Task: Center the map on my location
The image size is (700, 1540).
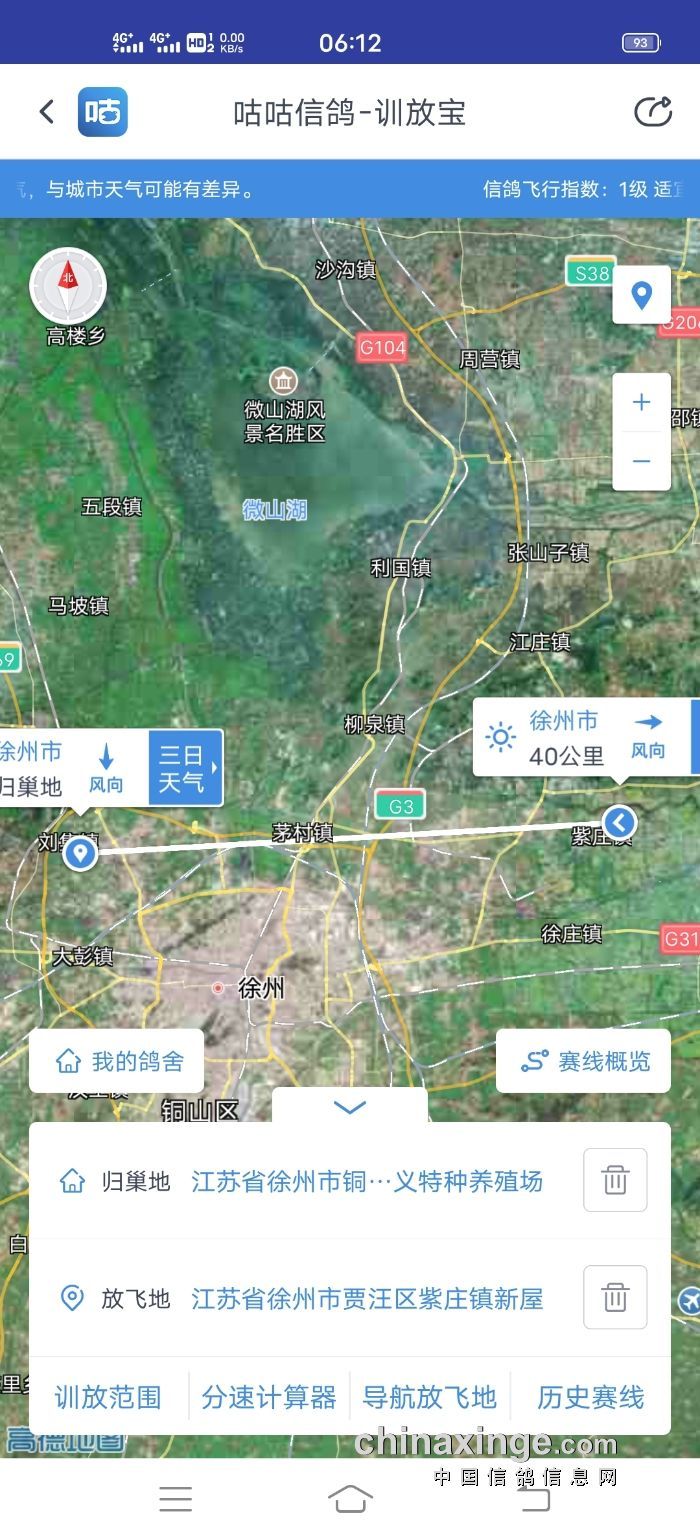Action: (641, 295)
